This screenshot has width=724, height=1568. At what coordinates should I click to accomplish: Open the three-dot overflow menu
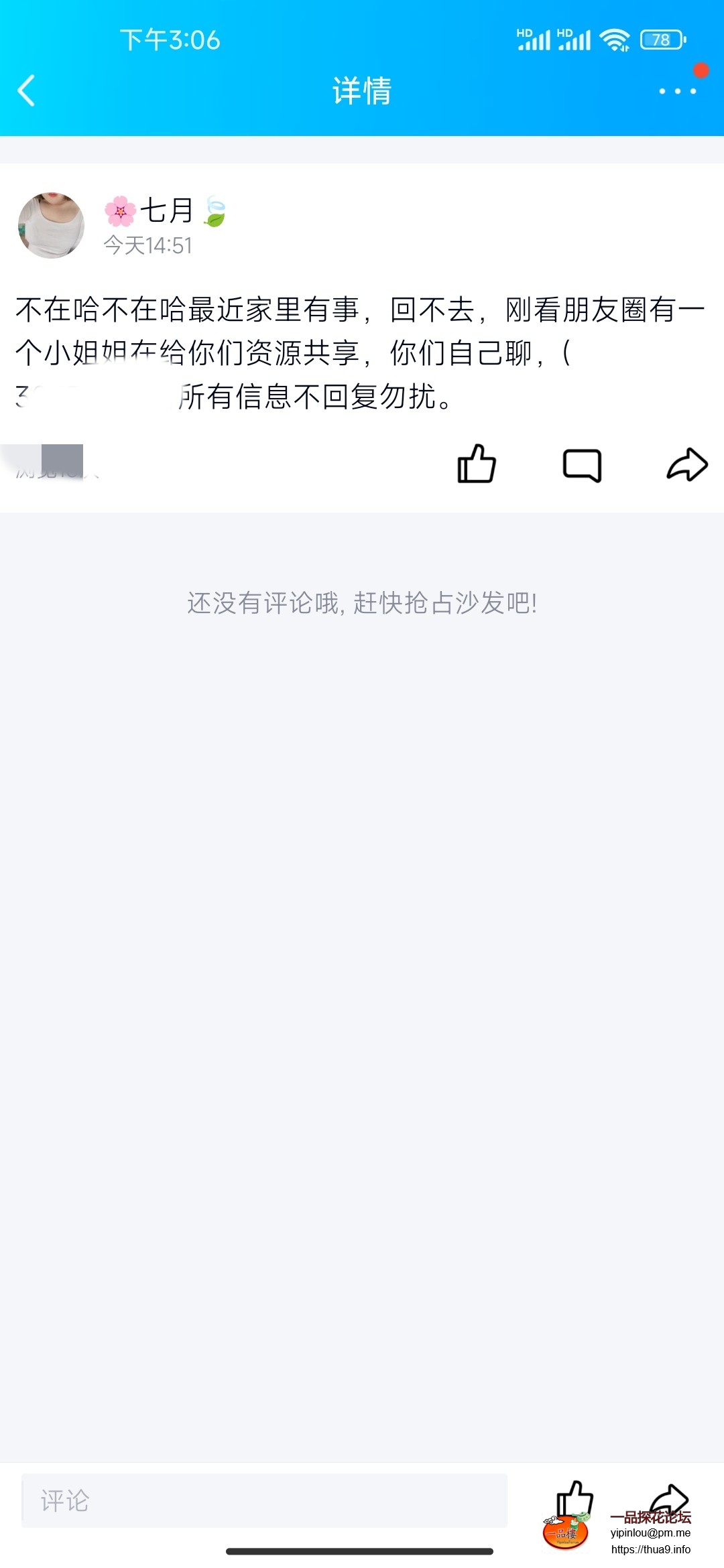coord(677,90)
